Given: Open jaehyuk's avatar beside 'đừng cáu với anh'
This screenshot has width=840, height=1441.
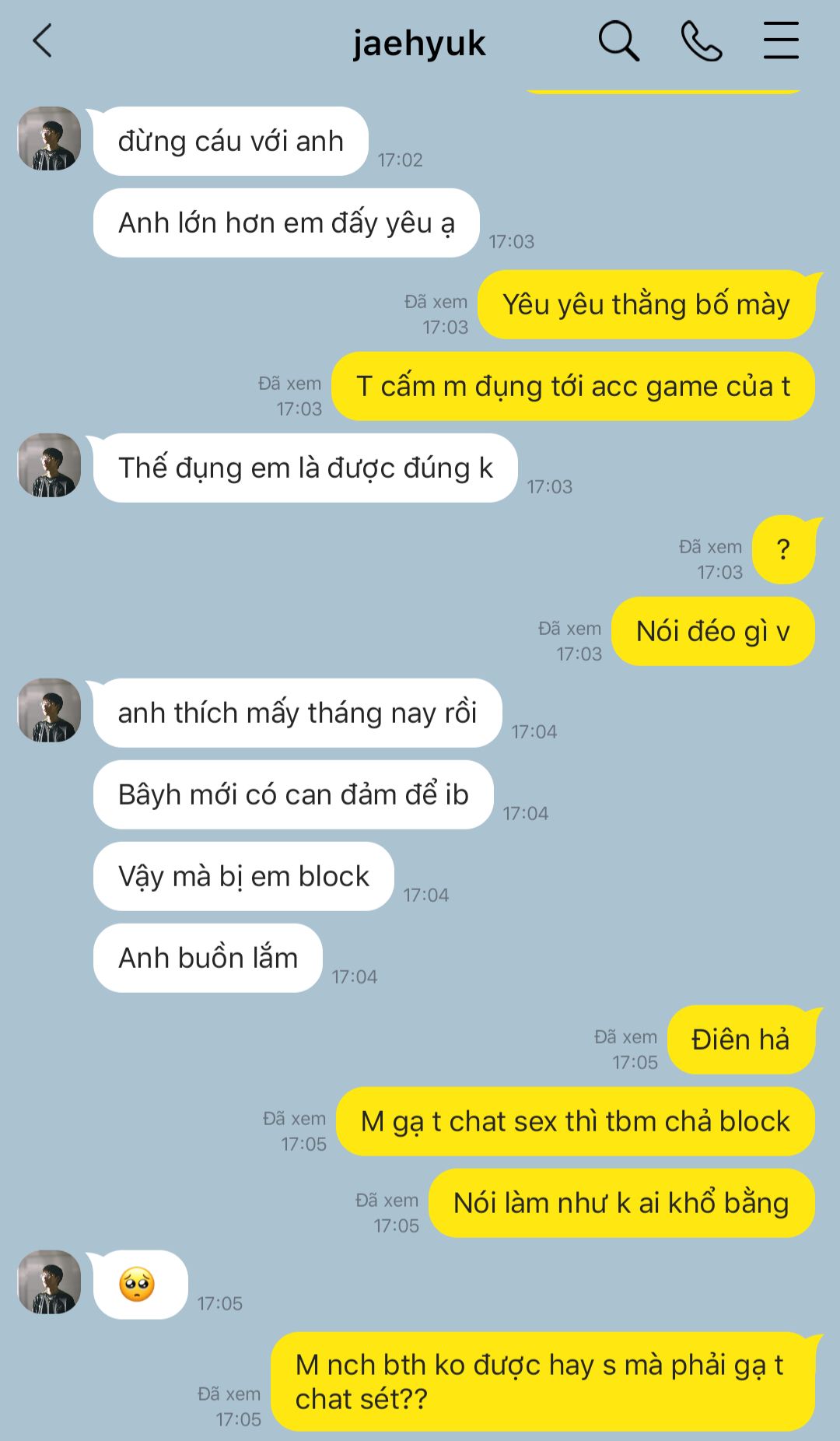Looking at the screenshot, I should click(x=50, y=138).
